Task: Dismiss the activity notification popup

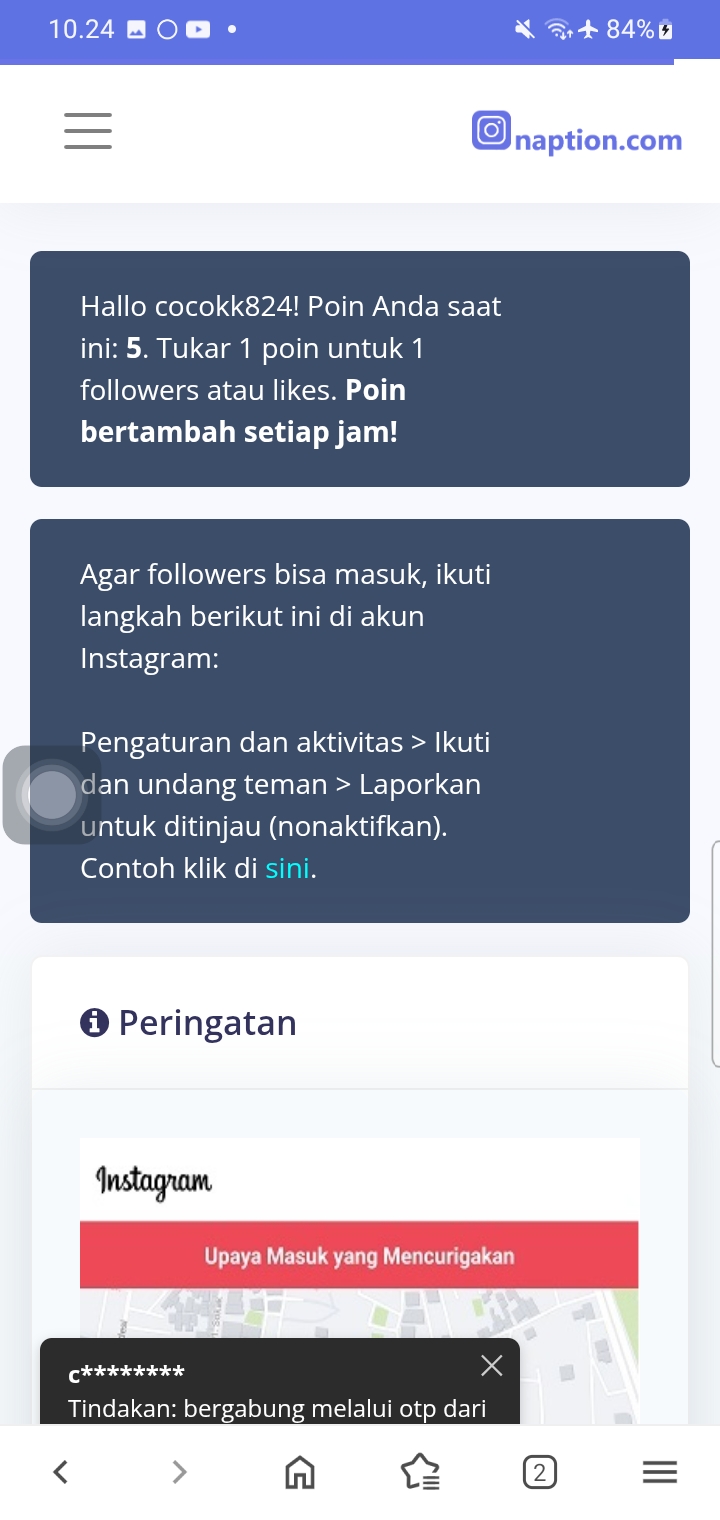Action: tap(491, 1365)
